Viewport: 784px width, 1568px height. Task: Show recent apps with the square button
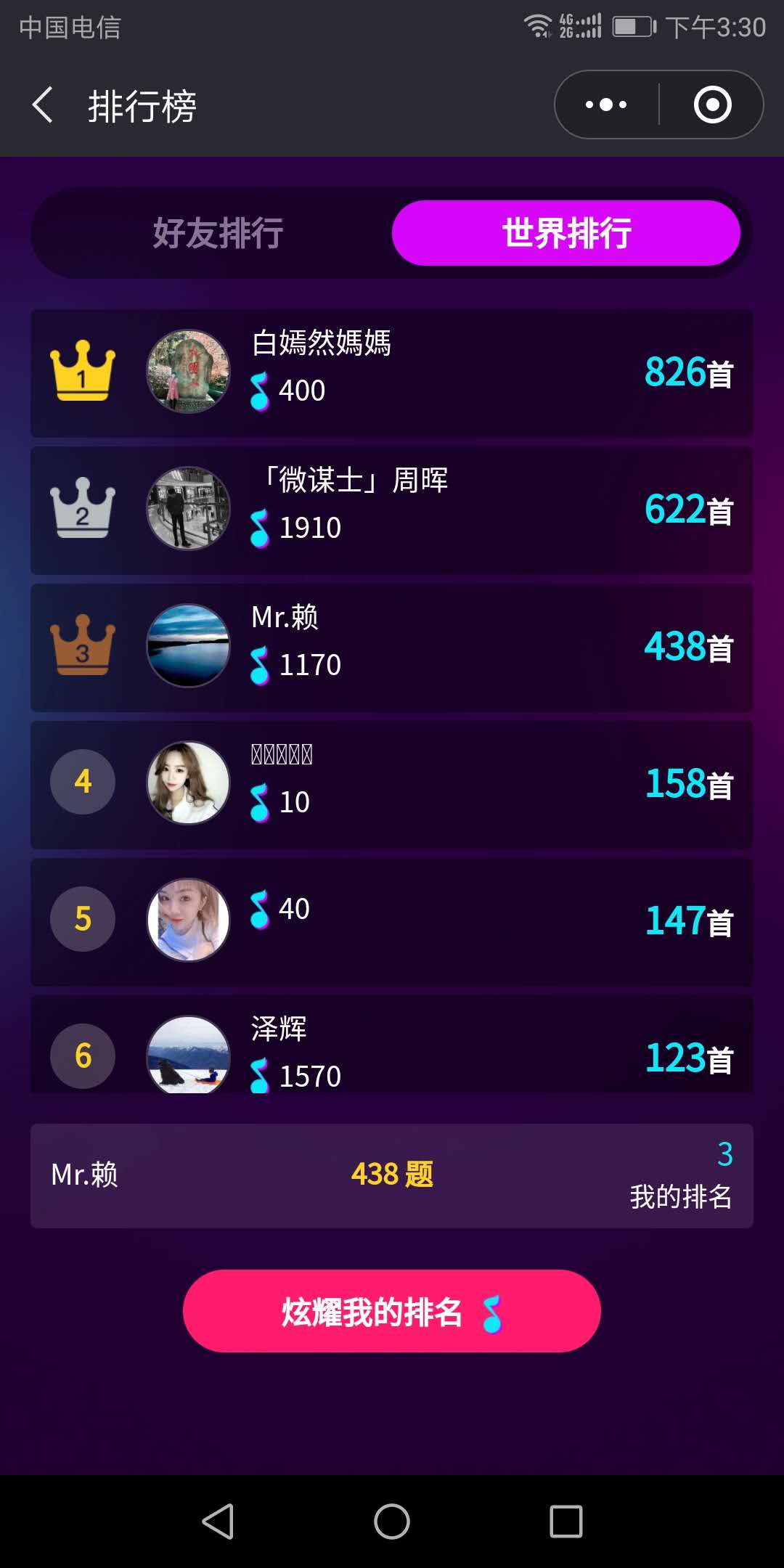coord(566,1521)
